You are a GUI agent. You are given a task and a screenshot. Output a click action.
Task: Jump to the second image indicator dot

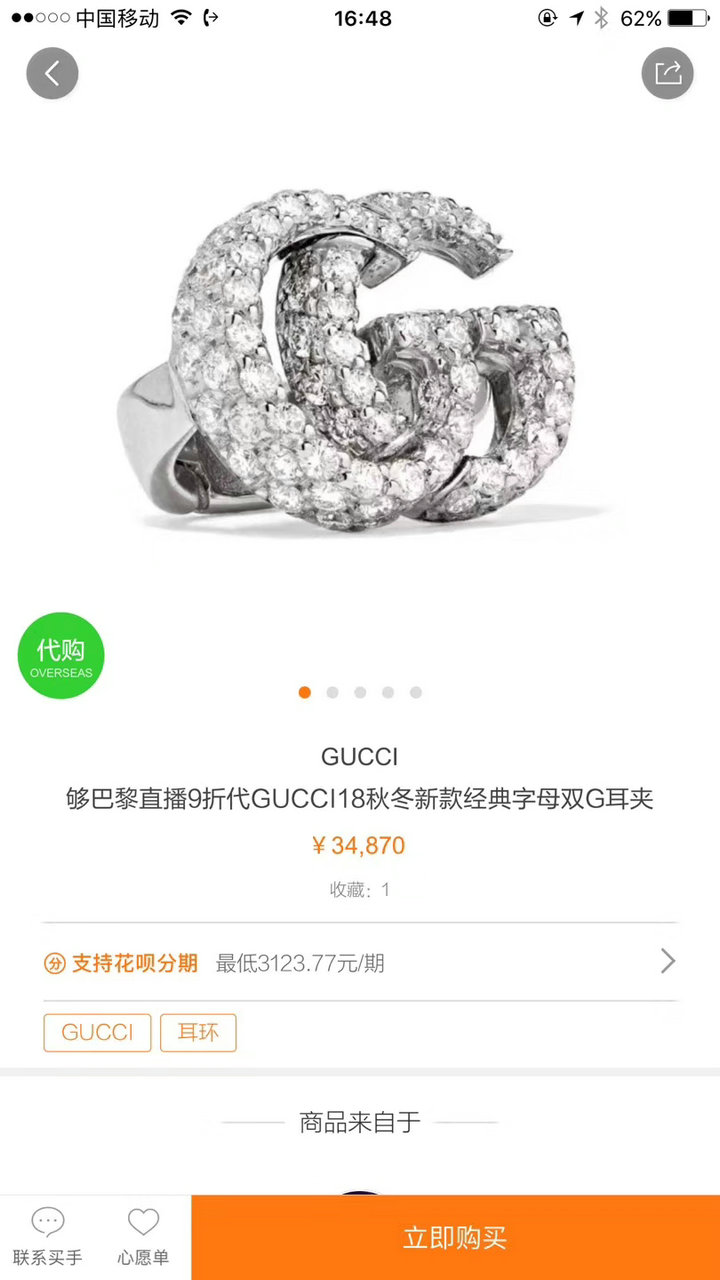(332, 692)
